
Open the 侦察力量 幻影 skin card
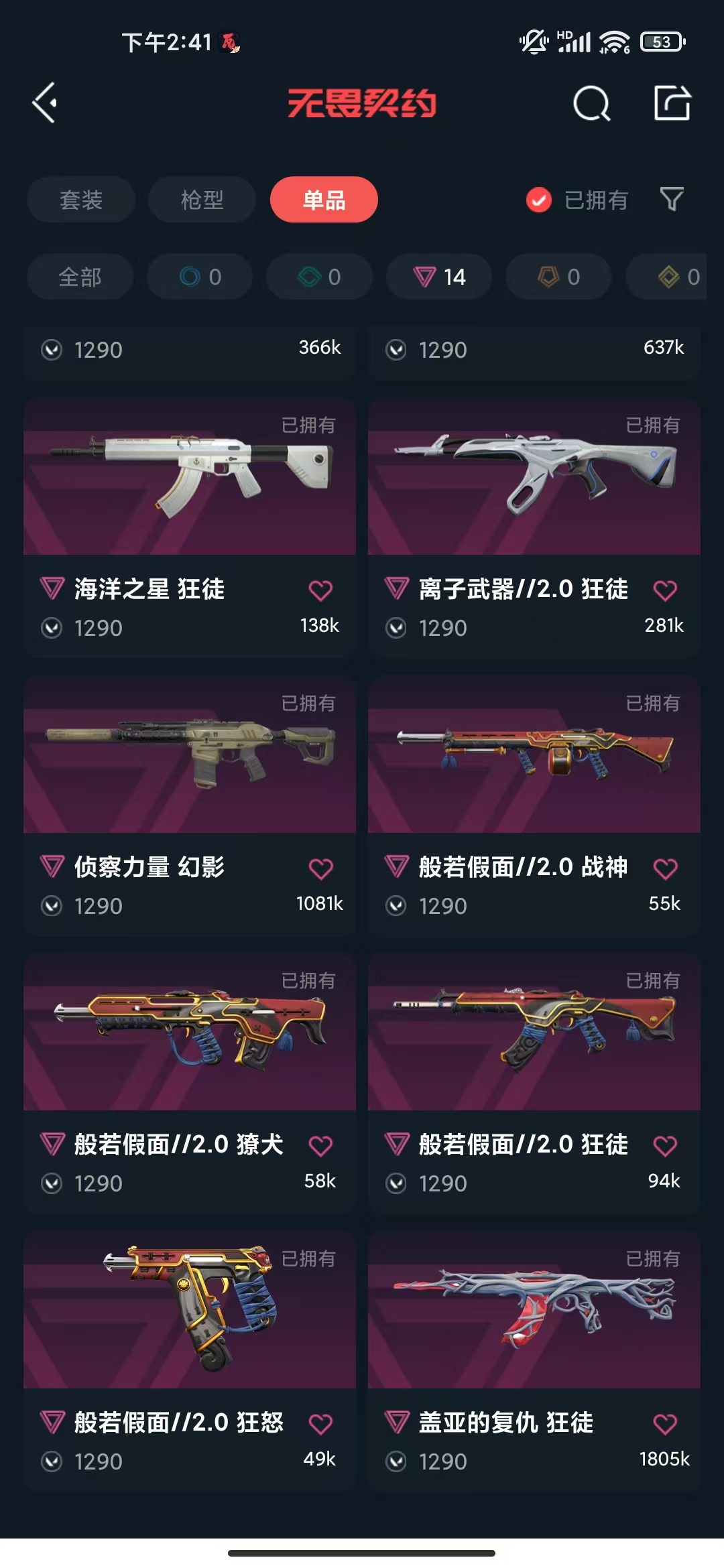(190, 805)
